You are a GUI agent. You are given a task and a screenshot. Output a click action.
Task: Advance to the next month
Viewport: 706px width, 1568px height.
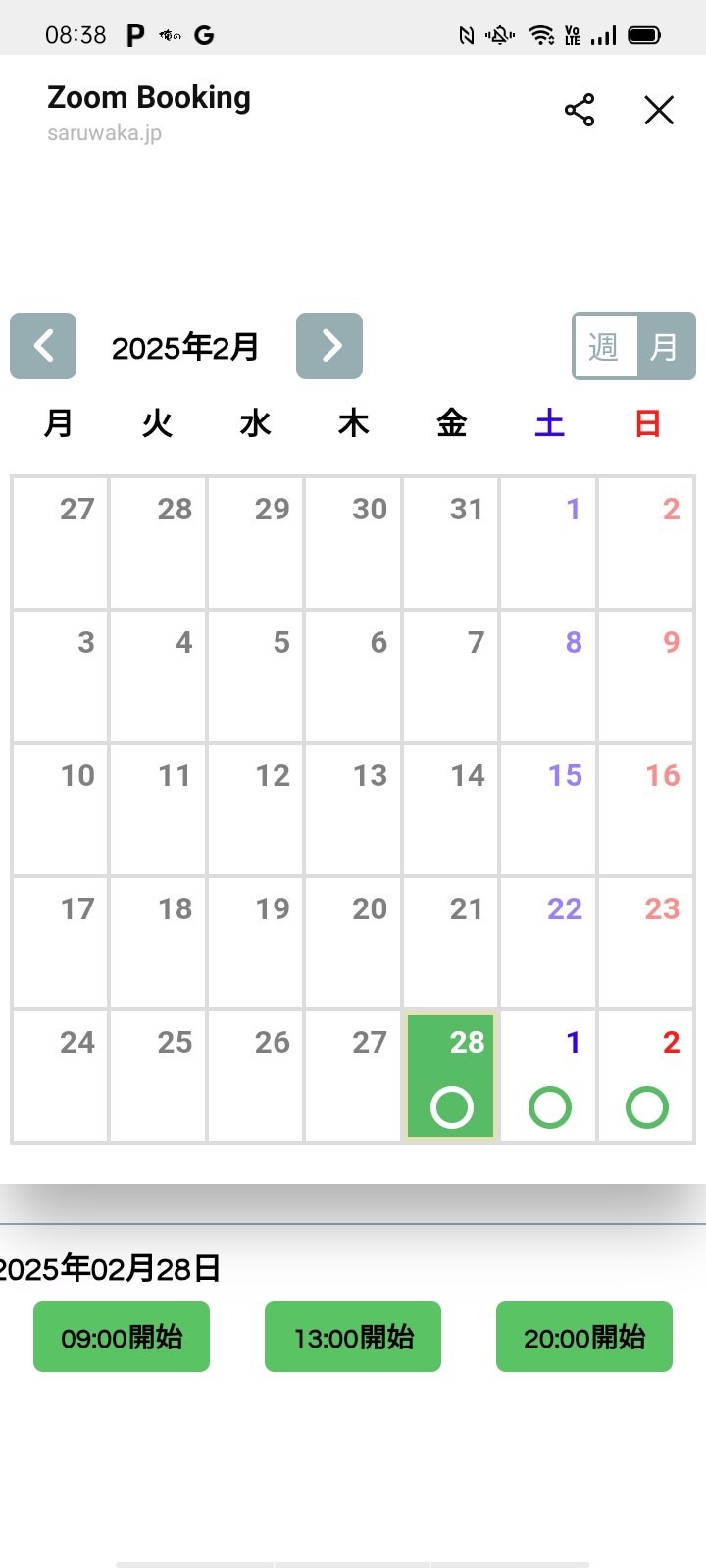[x=329, y=346]
